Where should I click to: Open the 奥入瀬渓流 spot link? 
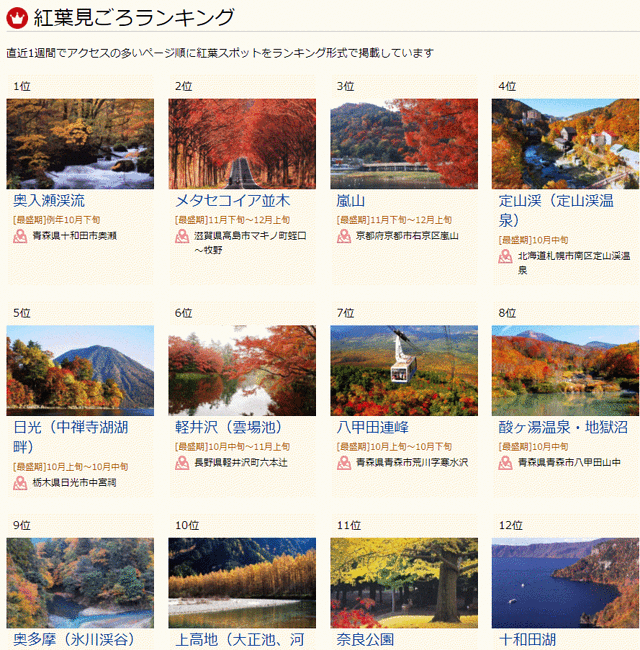[49, 200]
